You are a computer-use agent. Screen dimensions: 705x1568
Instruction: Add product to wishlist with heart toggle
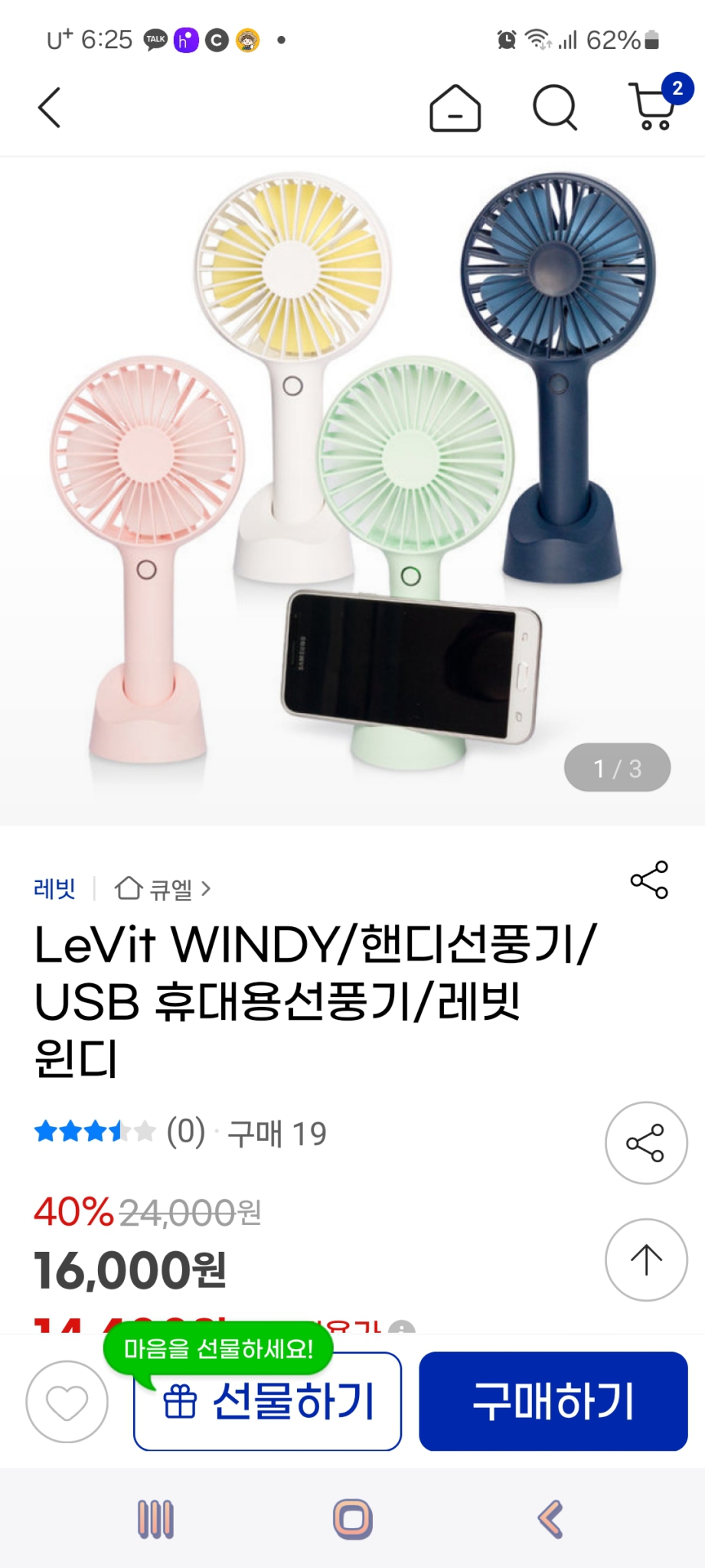pyautogui.click(x=67, y=1401)
